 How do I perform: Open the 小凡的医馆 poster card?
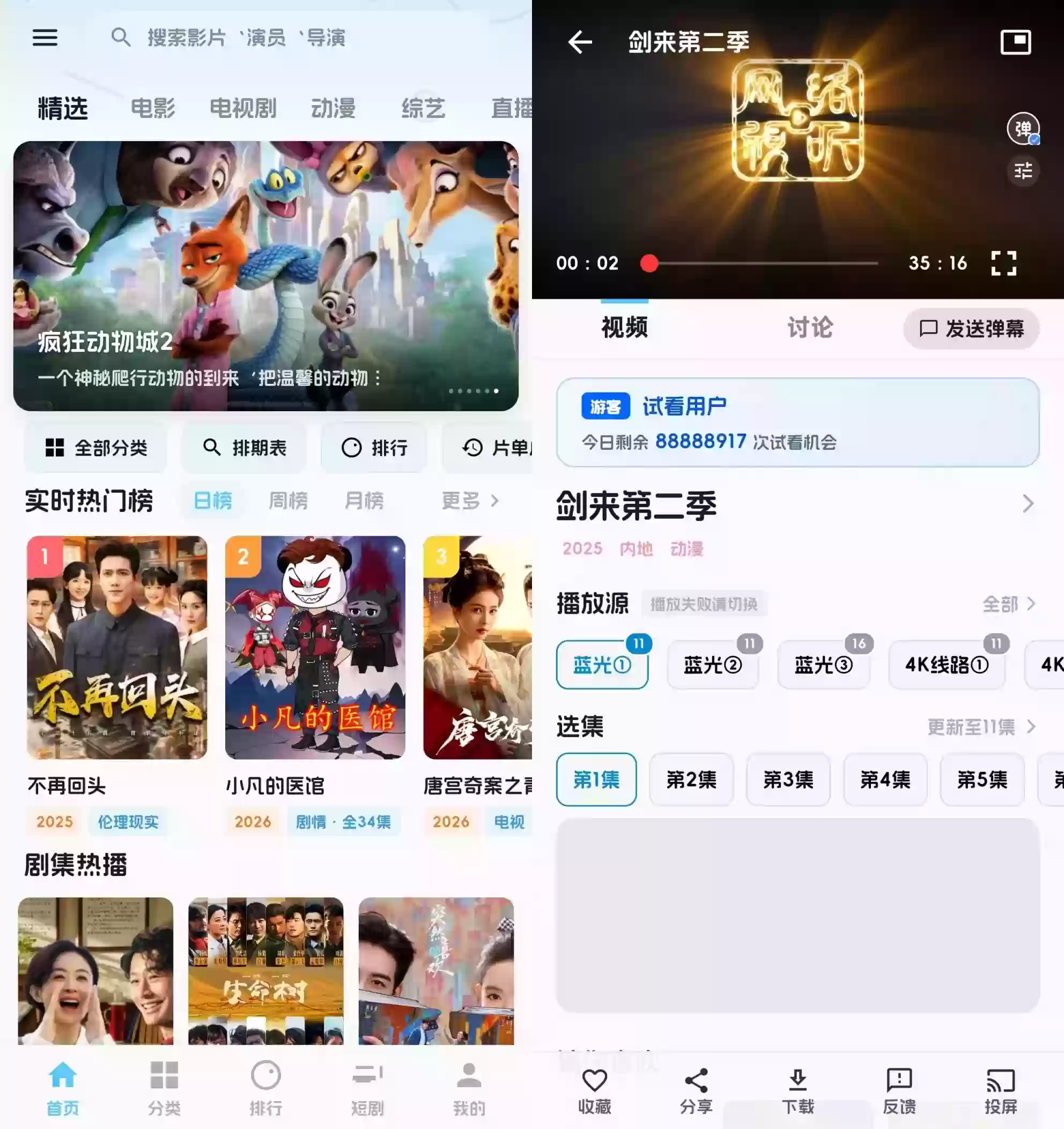pos(315,648)
